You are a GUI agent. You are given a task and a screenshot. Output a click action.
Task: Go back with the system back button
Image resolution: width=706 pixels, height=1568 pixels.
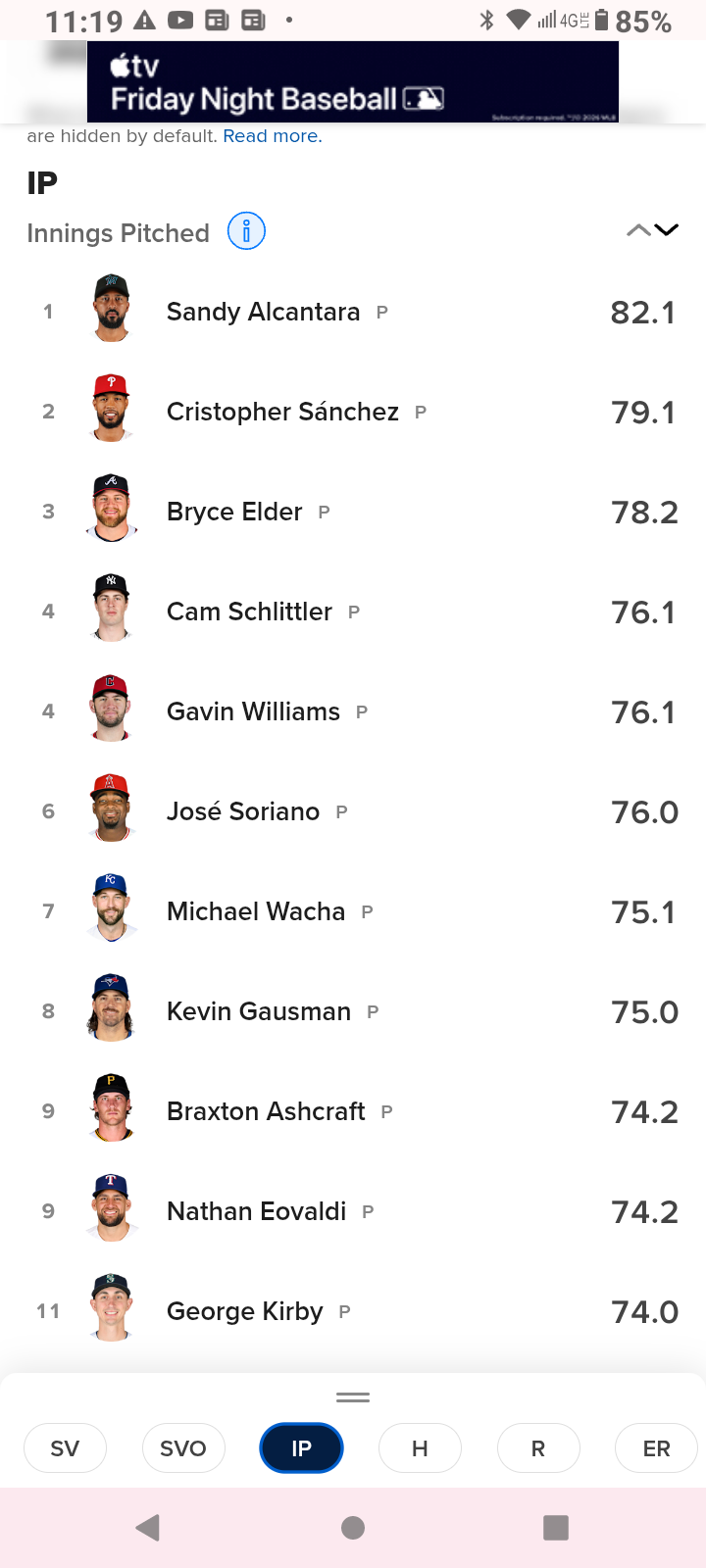pyautogui.click(x=148, y=1527)
